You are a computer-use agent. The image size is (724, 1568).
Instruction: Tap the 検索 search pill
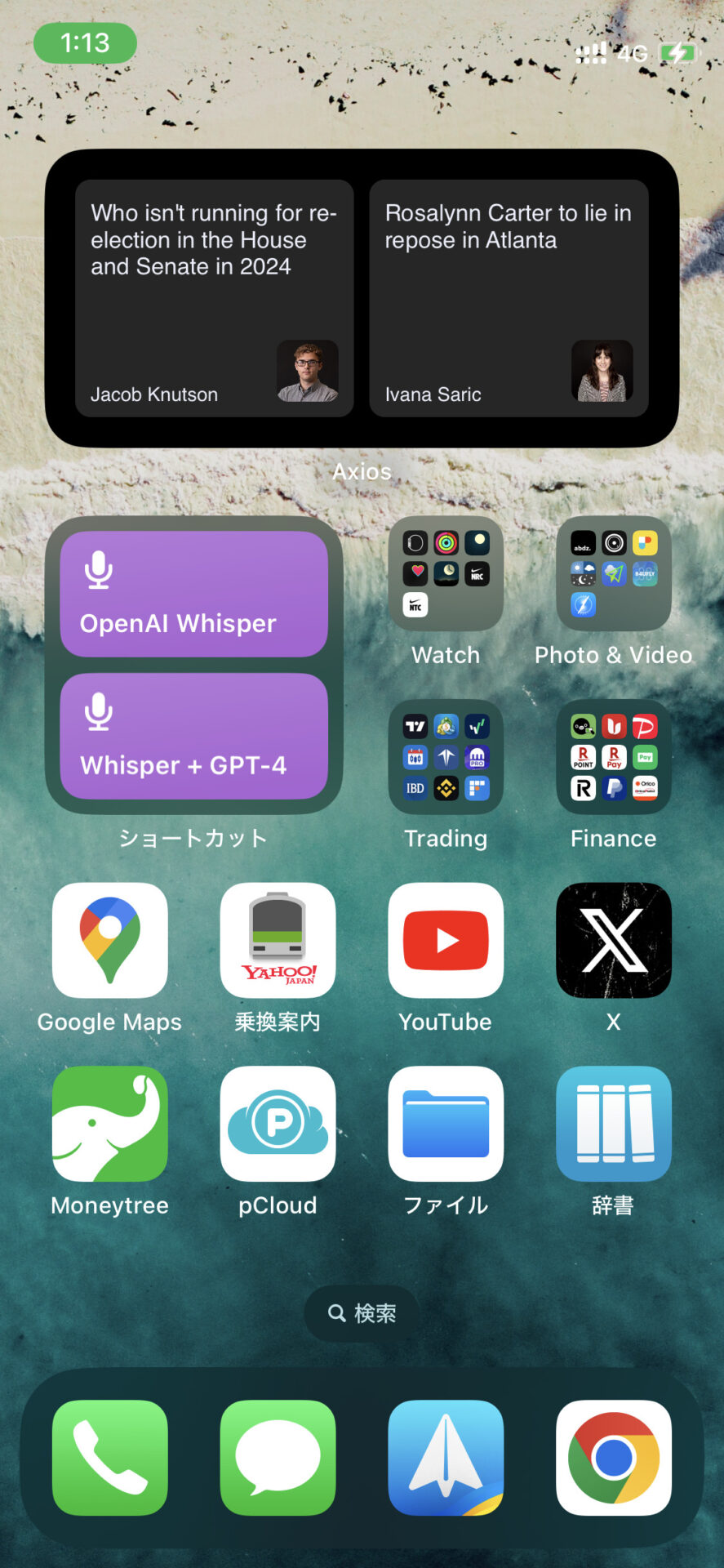click(x=362, y=1313)
